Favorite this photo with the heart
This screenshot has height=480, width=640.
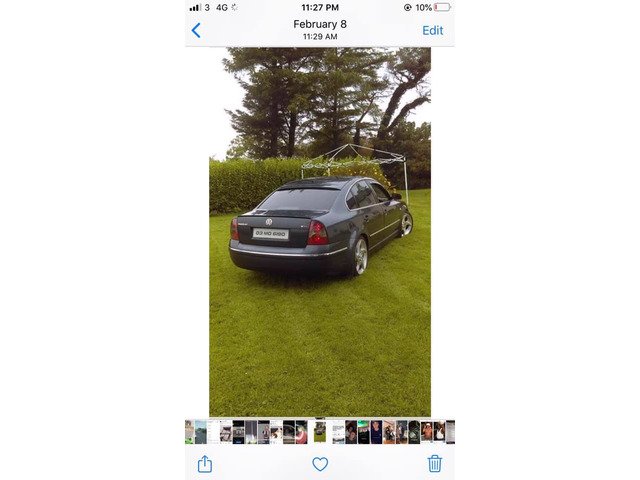pos(320,464)
